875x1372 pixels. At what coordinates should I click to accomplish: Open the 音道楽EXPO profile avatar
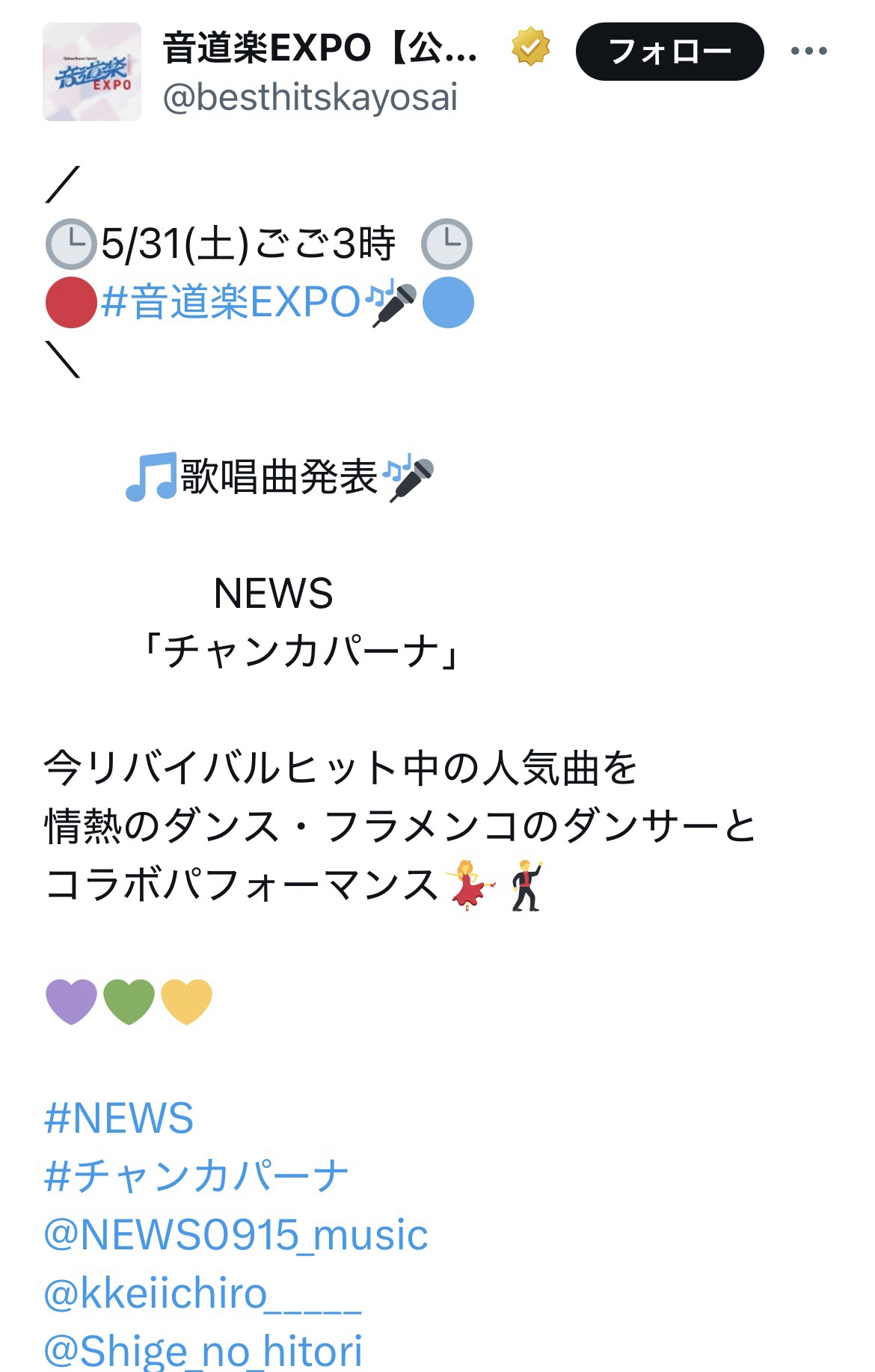tap(92, 72)
